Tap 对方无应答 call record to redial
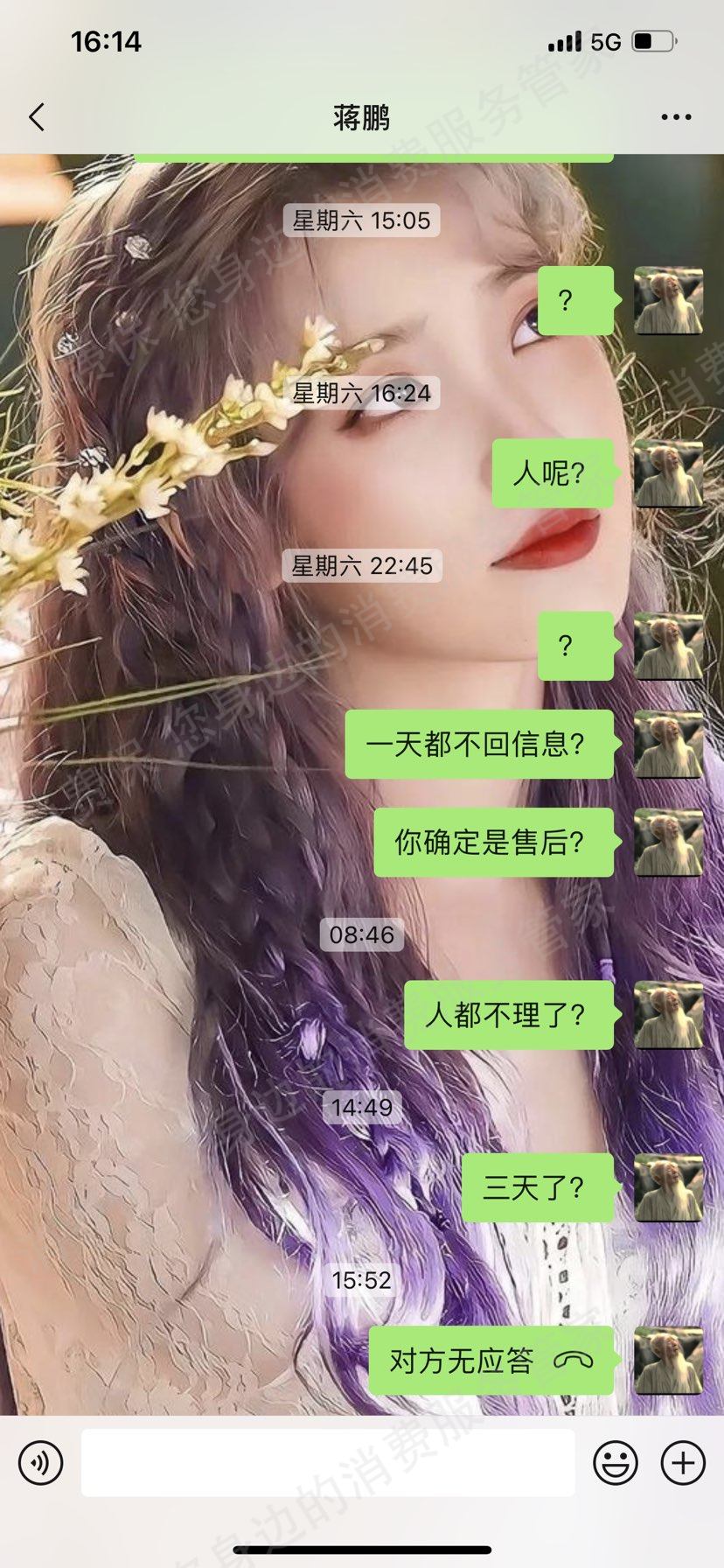 [491, 1361]
